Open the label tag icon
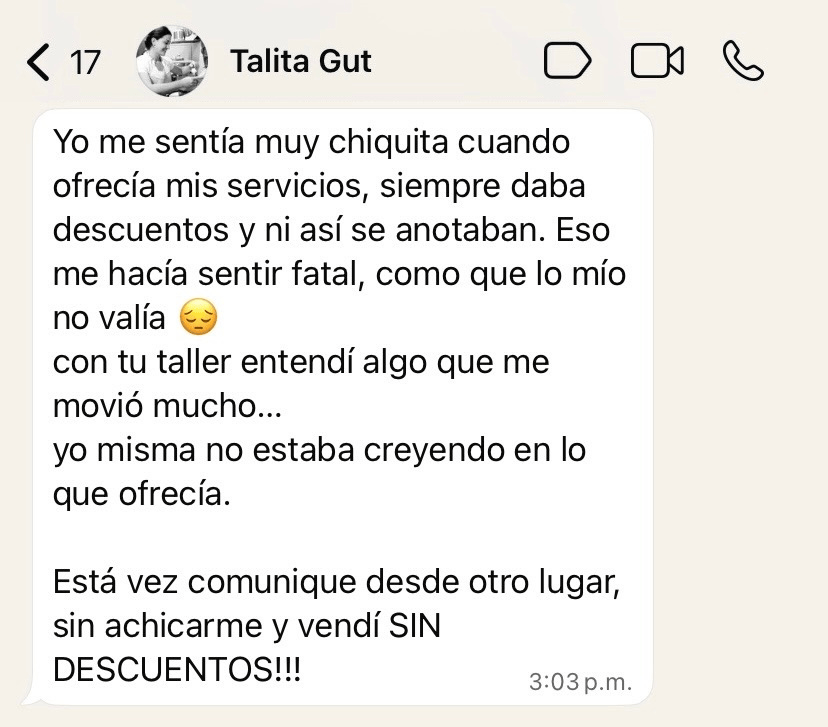 (567, 61)
